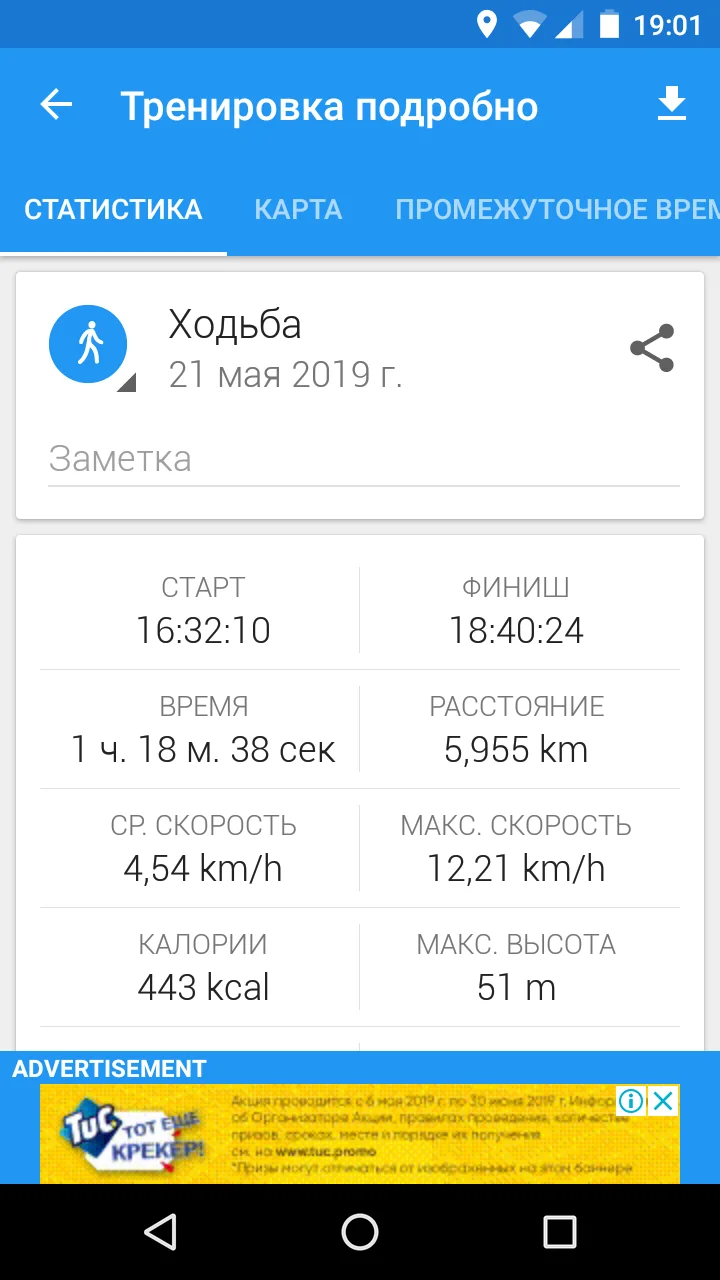Share this walking workout
This screenshot has height=1280, width=720.
point(652,348)
